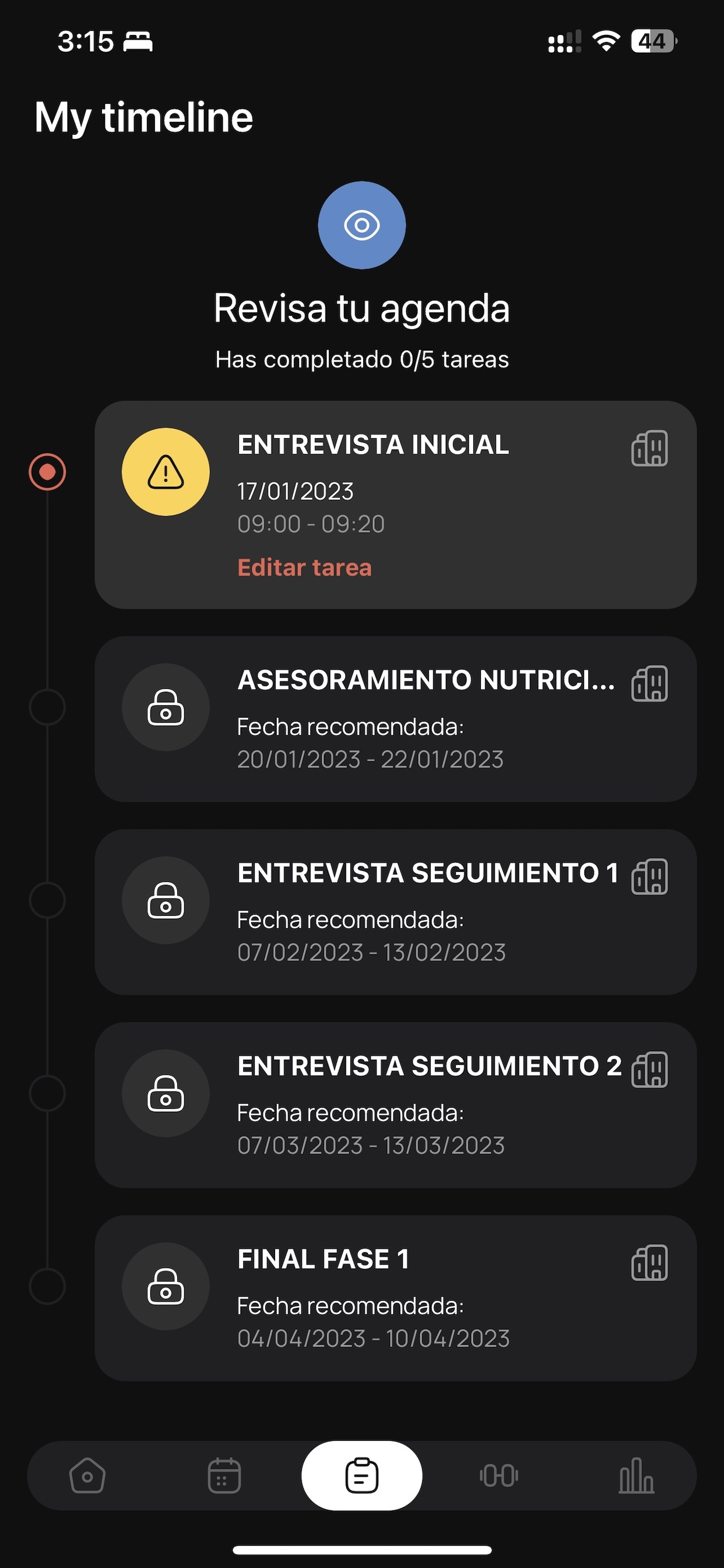The width and height of the screenshot is (724, 1568).
Task: Switch to the workout dumbbell tab
Action: 499,1475
